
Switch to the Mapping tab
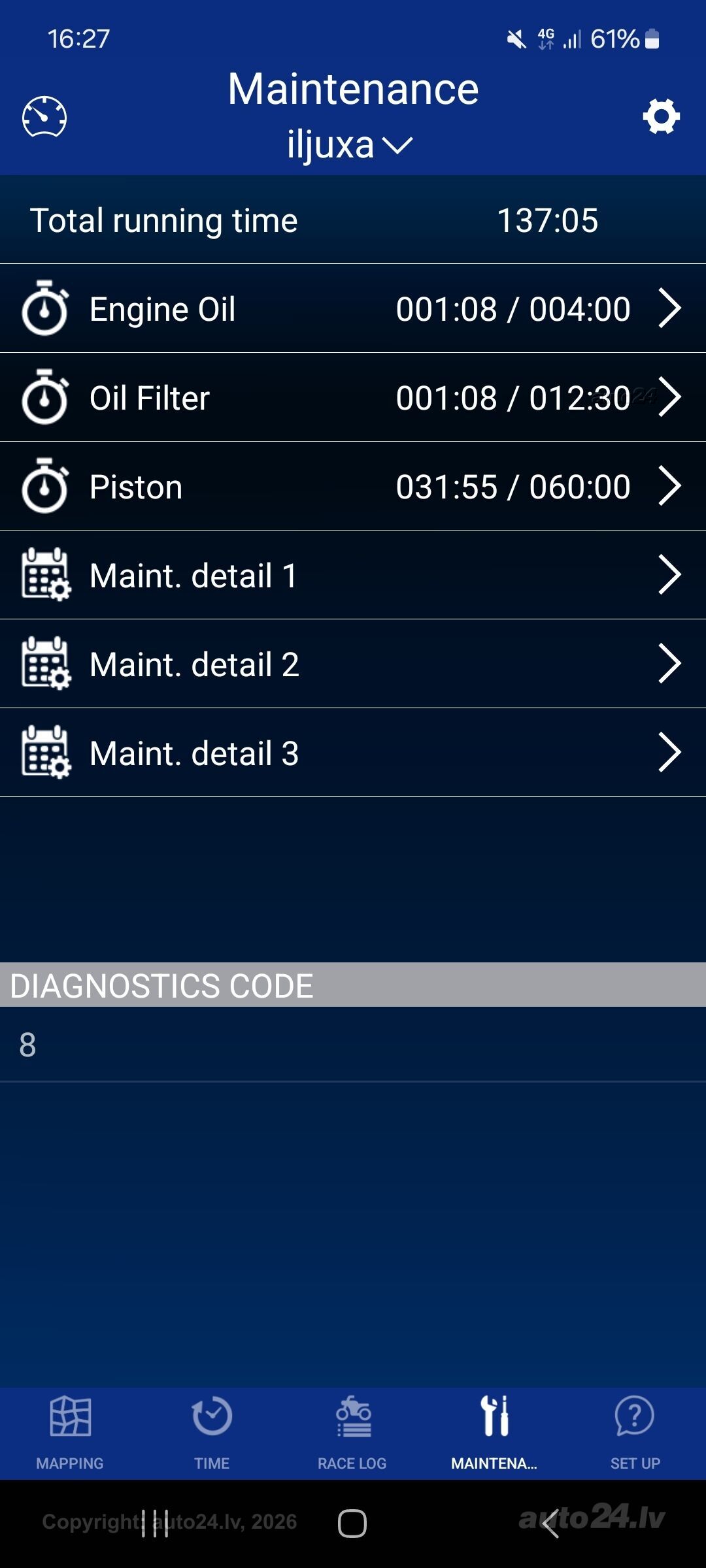pyautogui.click(x=70, y=1434)
